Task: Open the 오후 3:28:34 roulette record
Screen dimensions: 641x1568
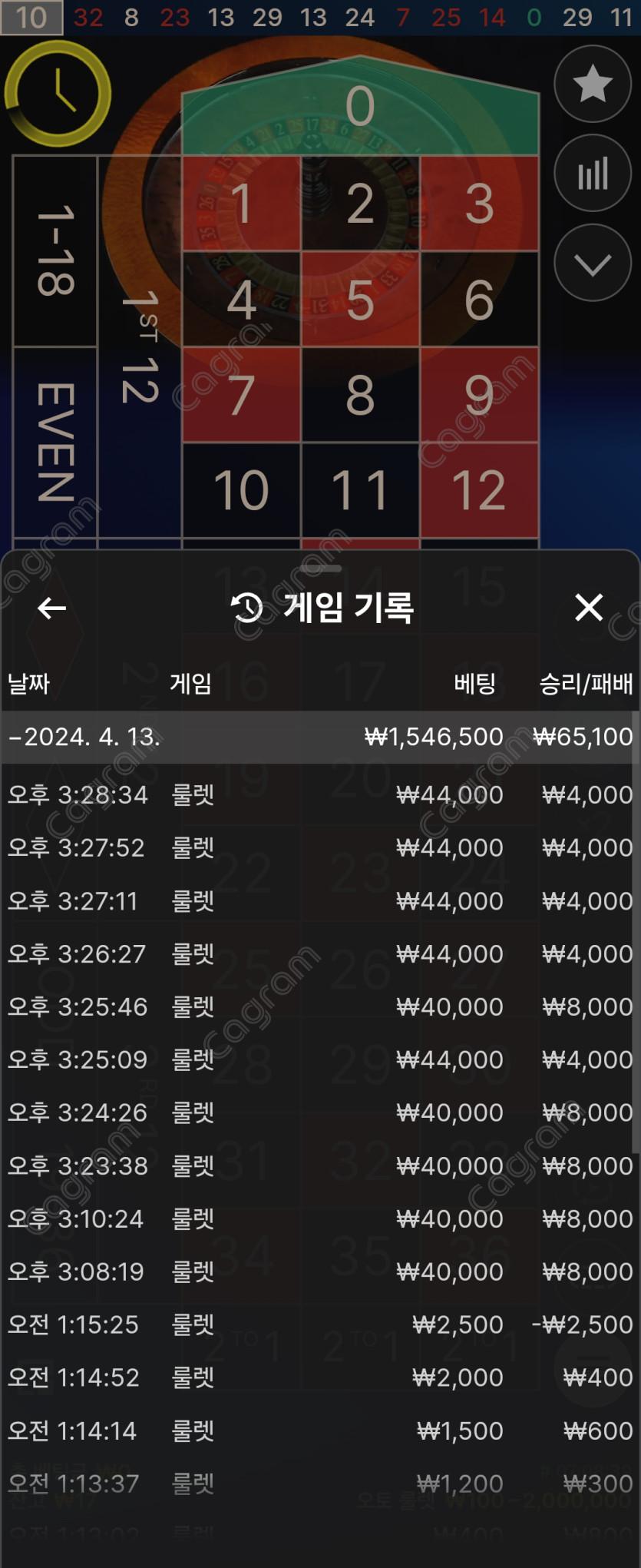Action: click(319, 794)
